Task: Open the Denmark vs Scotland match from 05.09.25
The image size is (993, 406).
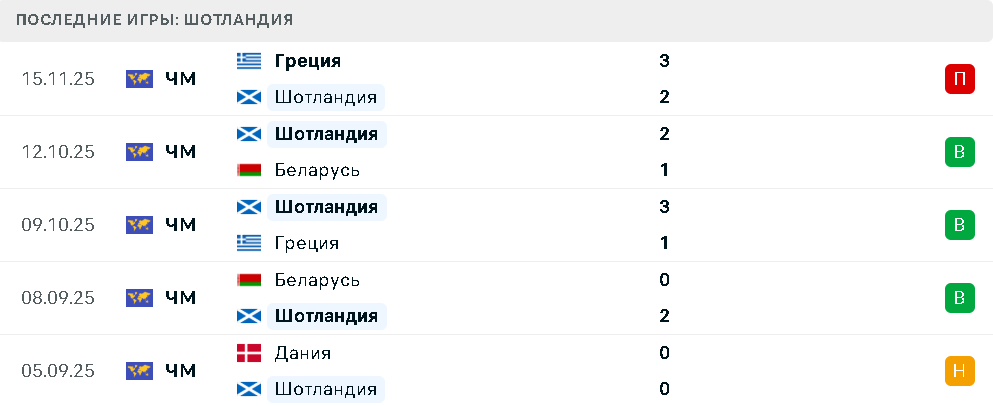Action: pyautogui.click(x=496, y=371)
